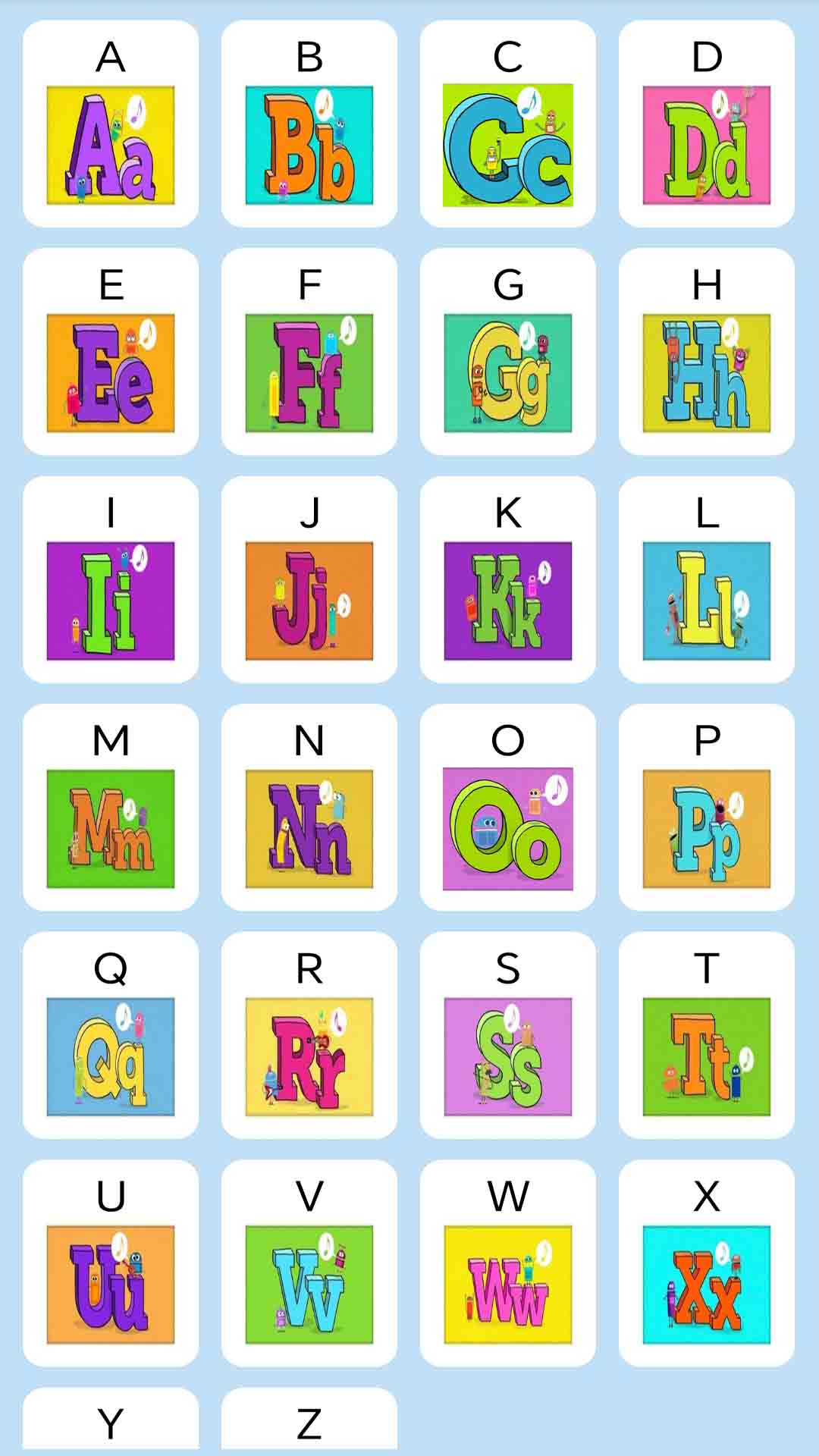Open the letter C card with blue letters
The image size is (819, 1456).
point(508,144)
